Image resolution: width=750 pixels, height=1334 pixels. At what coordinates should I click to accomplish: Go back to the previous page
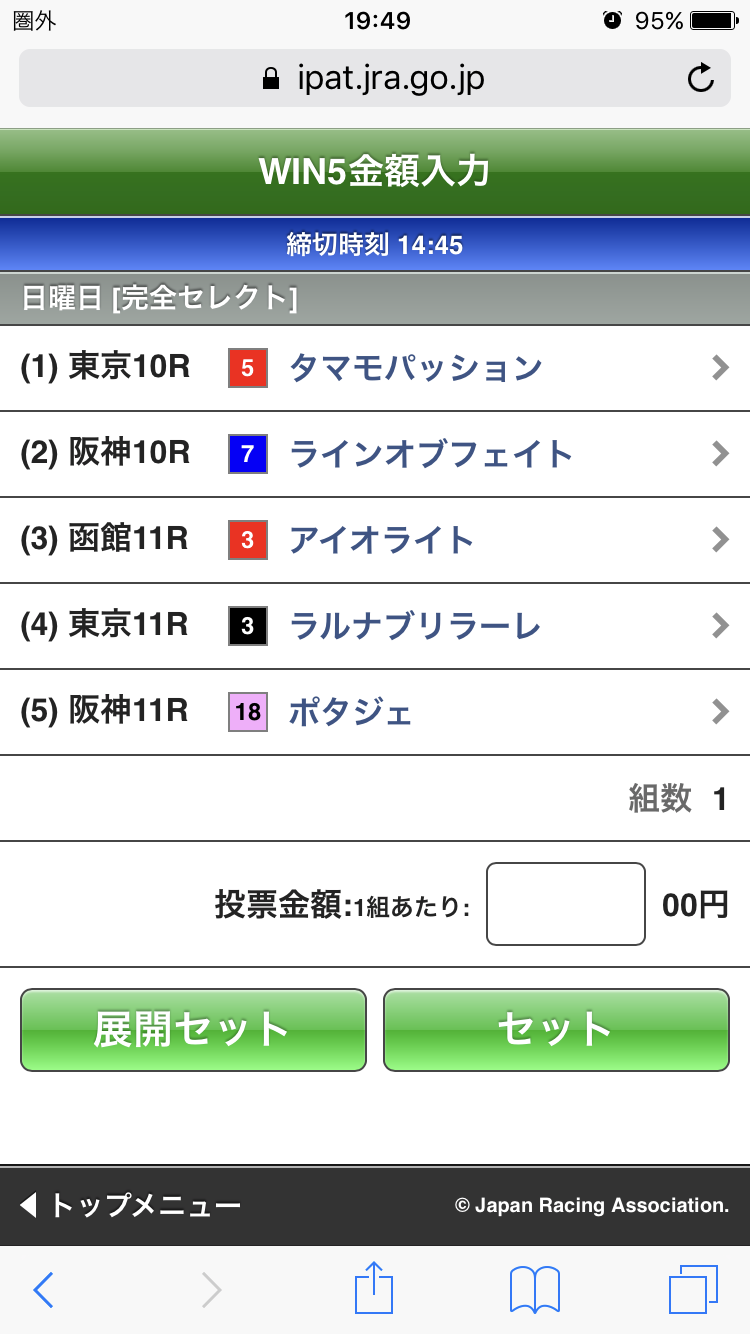(43, 1290)
